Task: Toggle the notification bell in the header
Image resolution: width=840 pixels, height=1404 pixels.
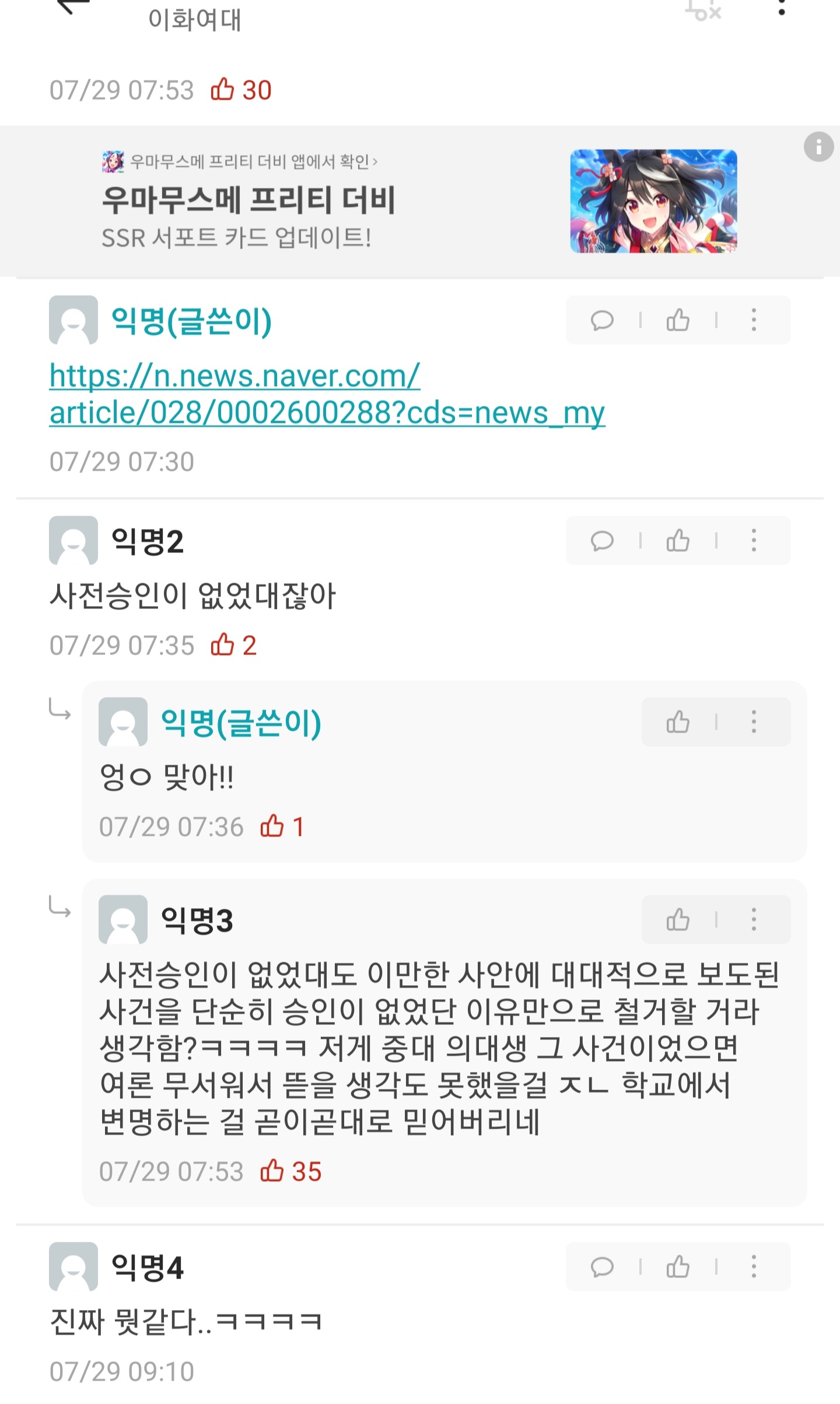Action: (x=703, y=9)
